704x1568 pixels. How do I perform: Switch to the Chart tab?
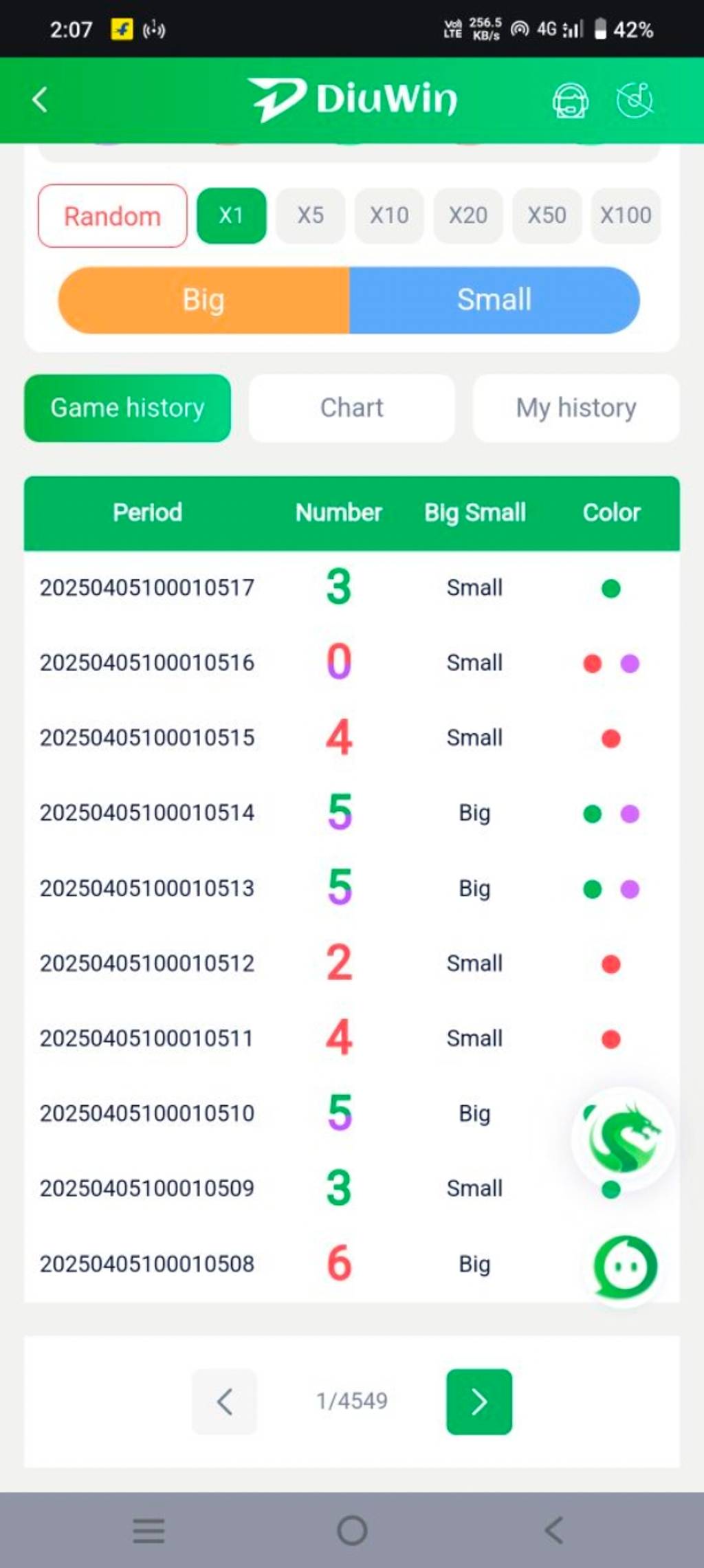[351, 408]
